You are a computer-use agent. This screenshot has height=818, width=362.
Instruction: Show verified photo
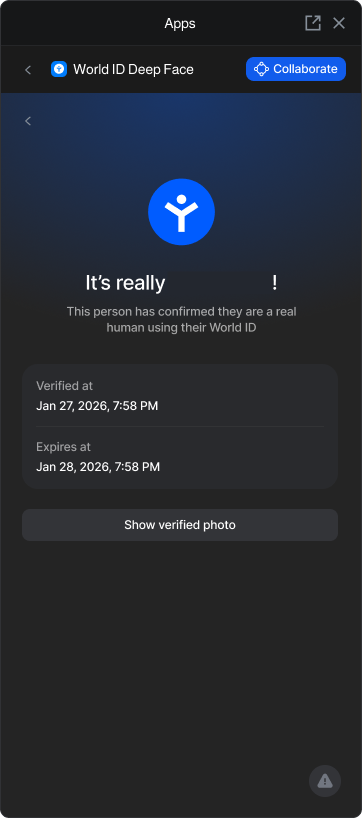coord(180,525)
